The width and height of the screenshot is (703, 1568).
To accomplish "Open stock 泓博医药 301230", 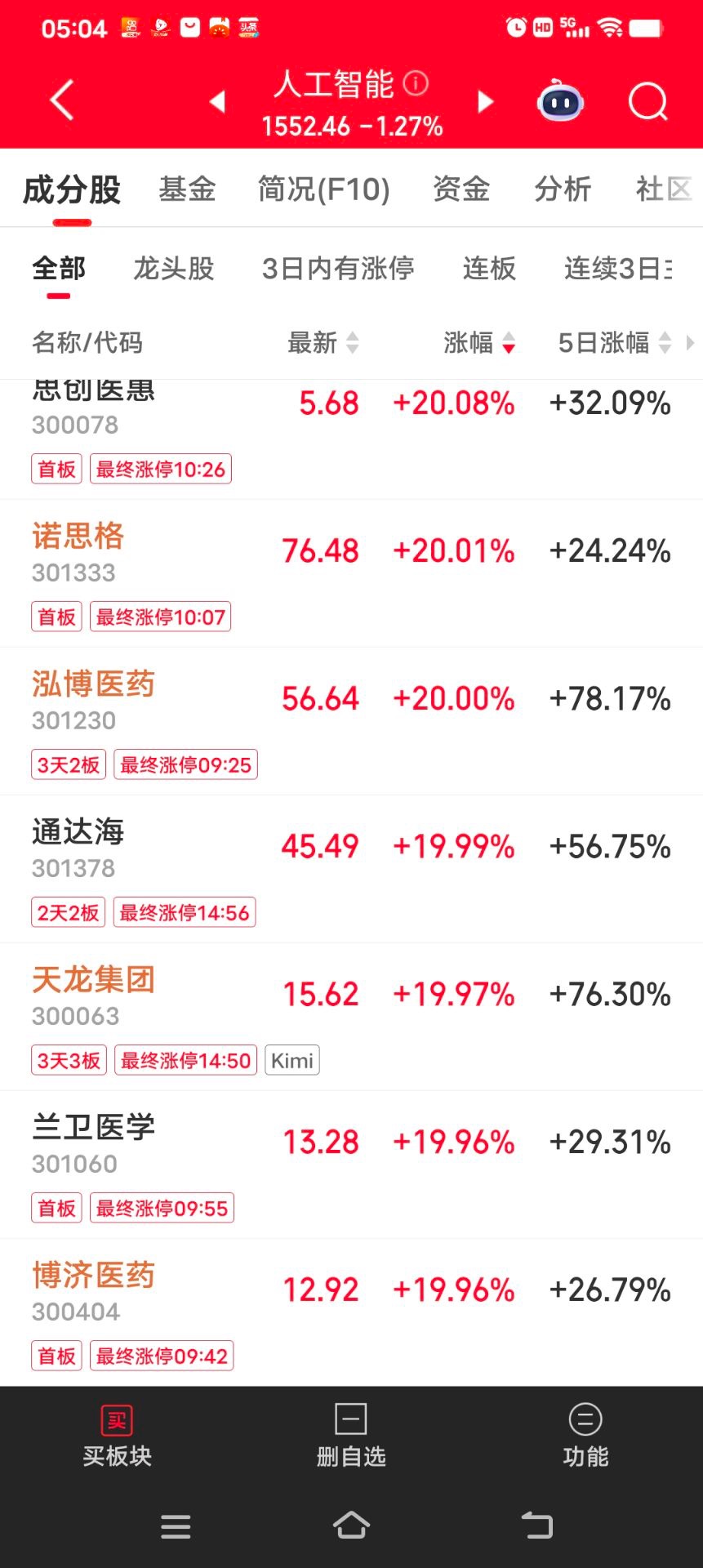I will pyautogui.click(x=93, y=698).
